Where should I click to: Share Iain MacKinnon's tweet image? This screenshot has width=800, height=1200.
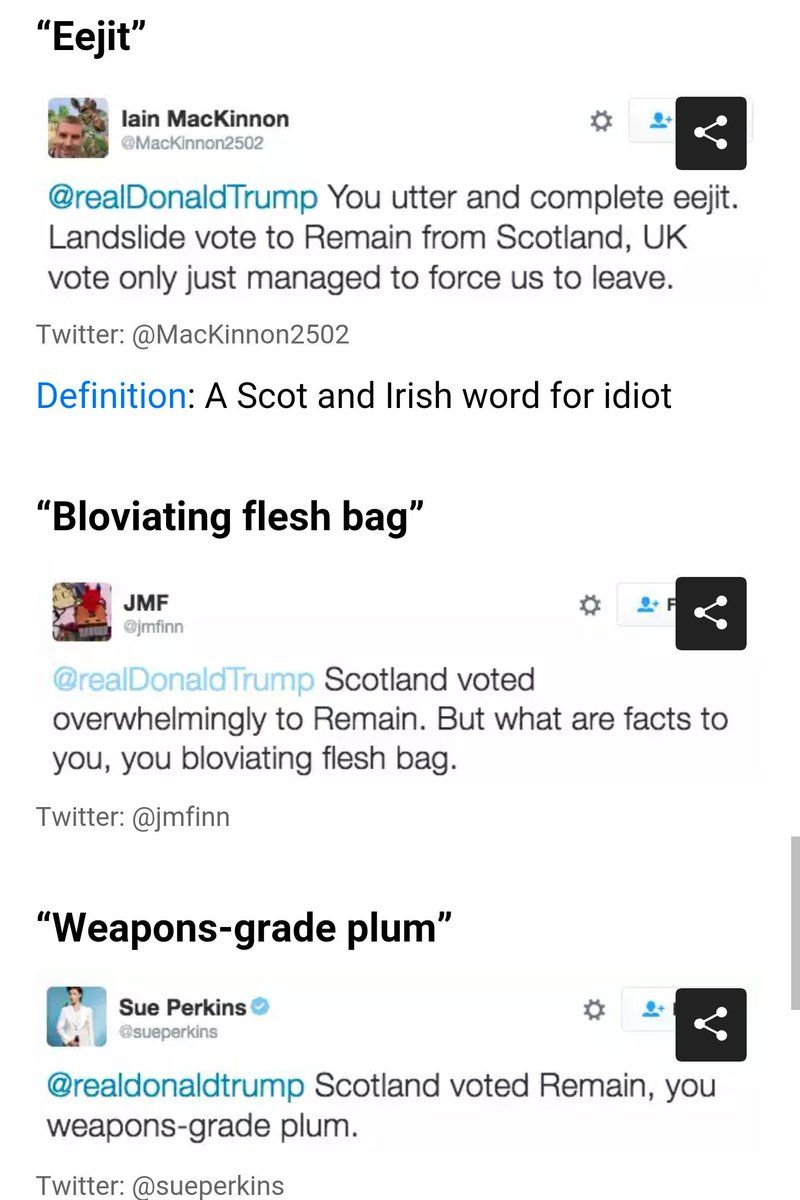click(x=711, y=133)
